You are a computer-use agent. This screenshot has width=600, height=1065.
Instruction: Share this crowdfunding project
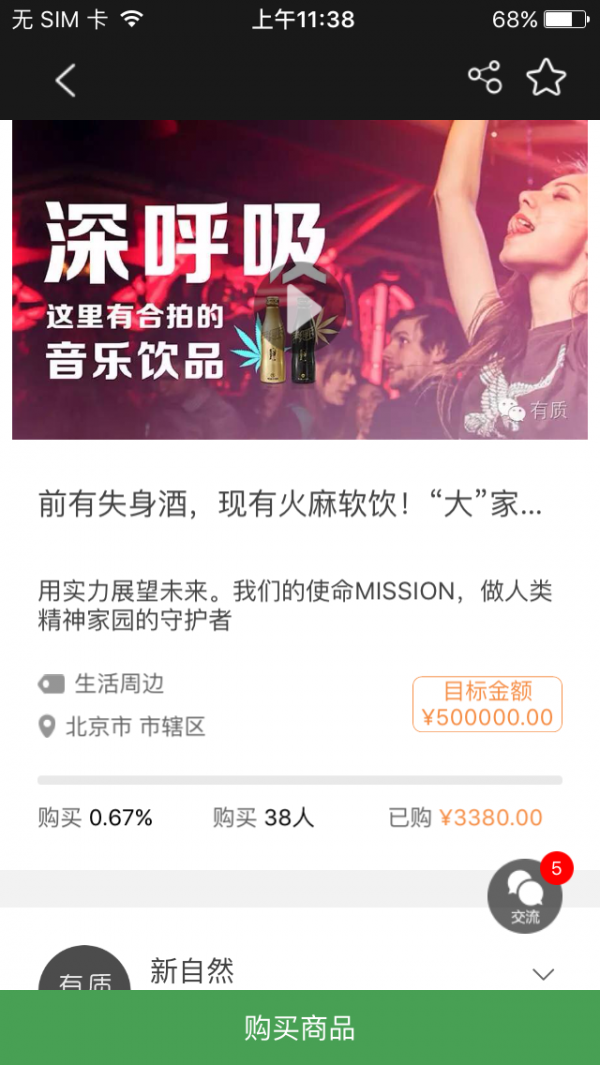pyautogui.click(x=485, y=78)
